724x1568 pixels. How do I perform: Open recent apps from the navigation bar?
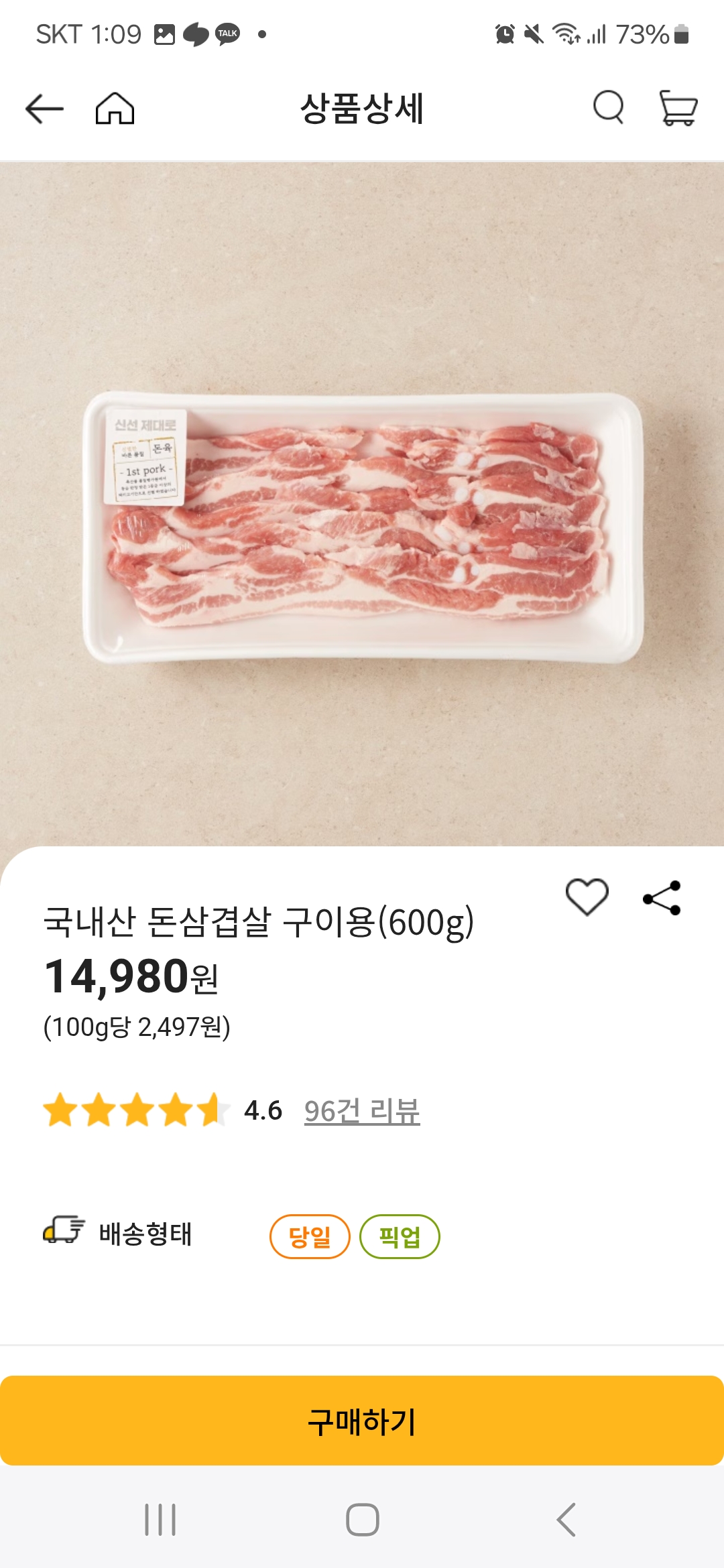tap(160, 1519)
